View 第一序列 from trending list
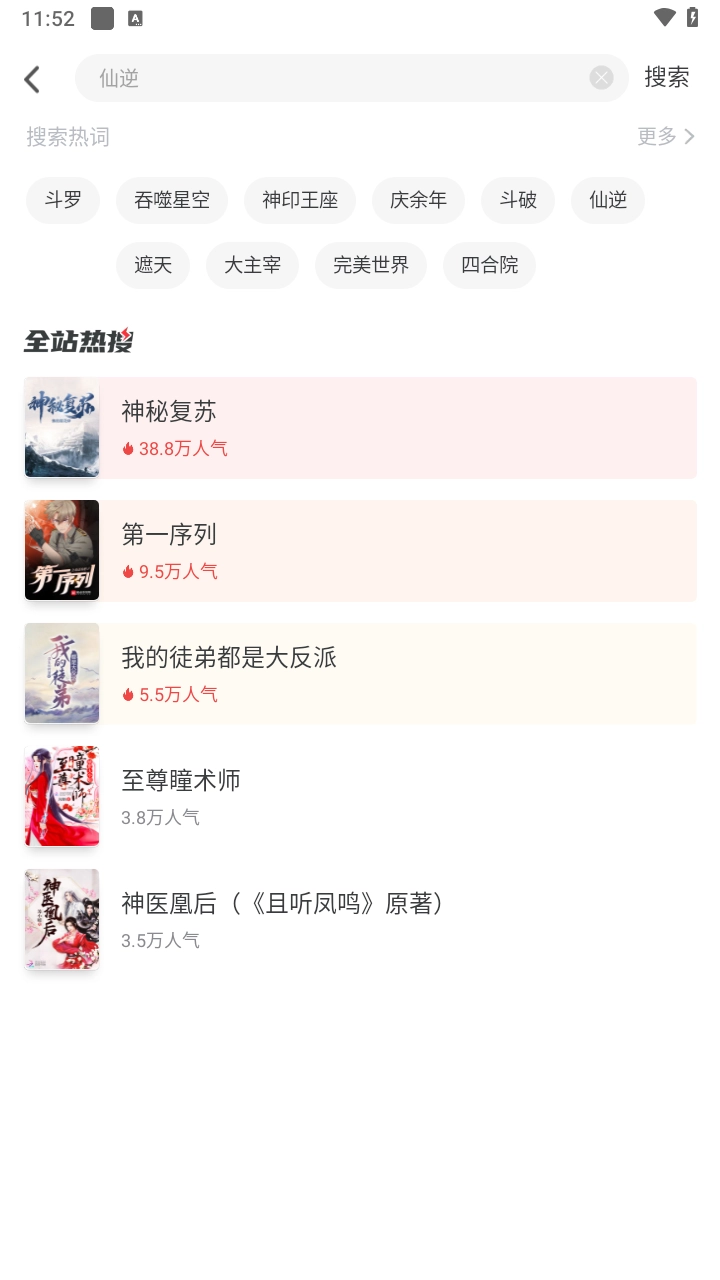720x1280 pixels. tap(360, 551)
